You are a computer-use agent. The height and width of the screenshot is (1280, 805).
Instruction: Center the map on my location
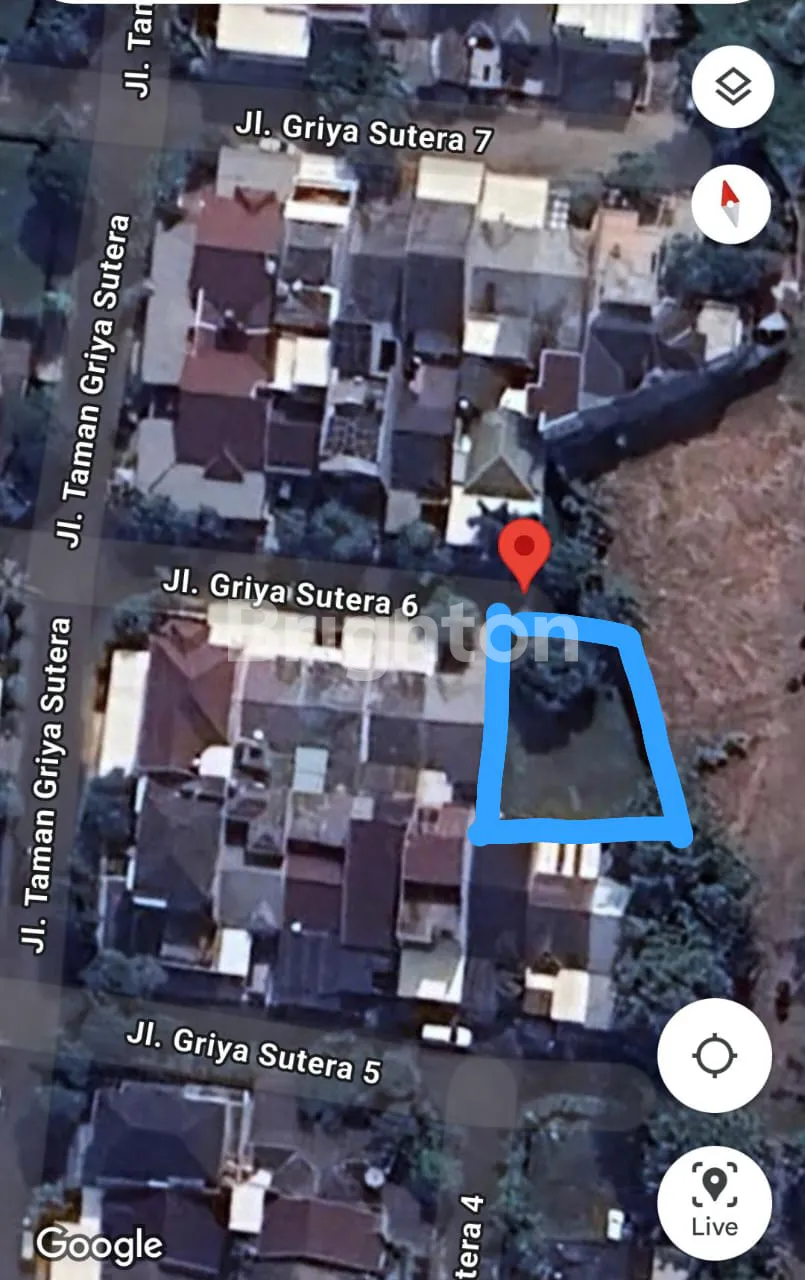point(714,1055)
